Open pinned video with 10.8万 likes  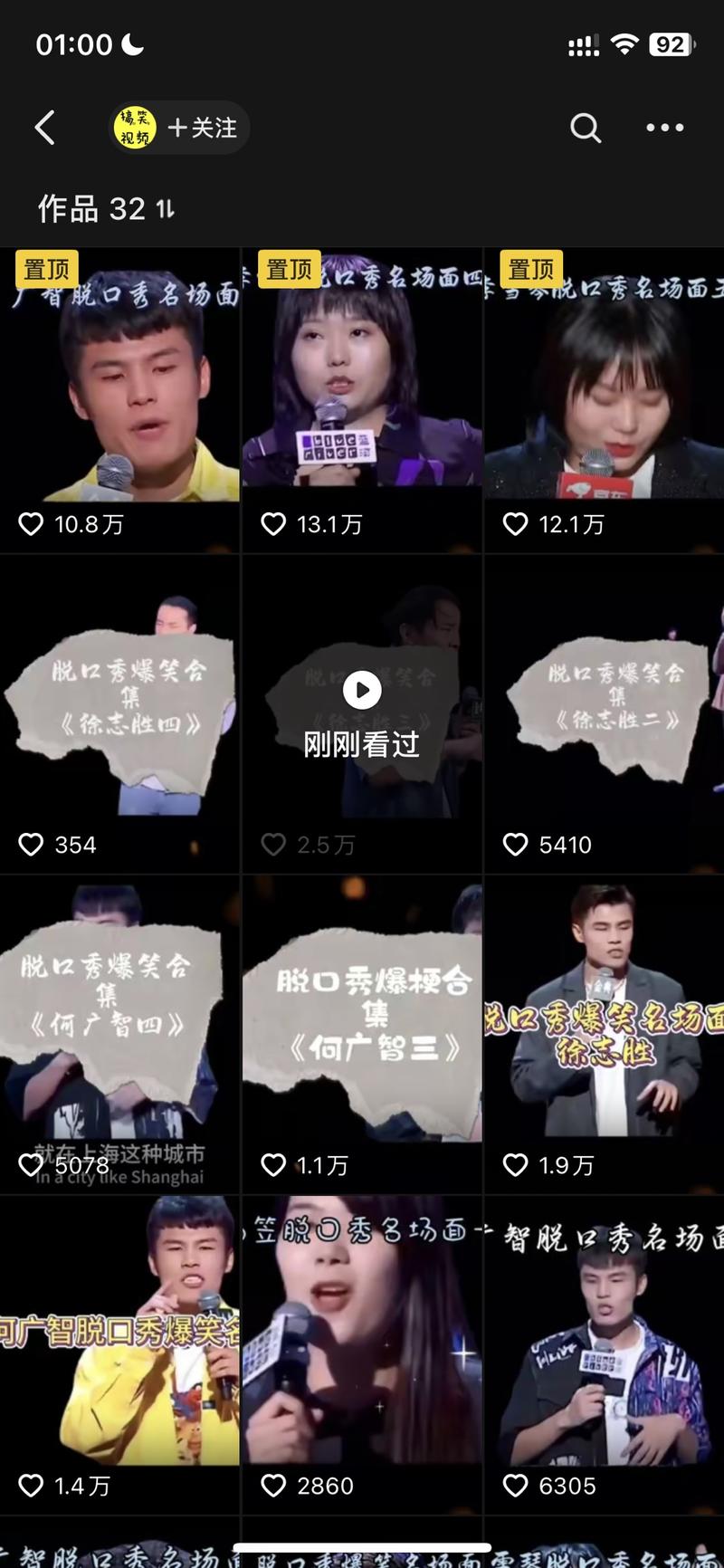pyautogui.click(x=119, y=398)
